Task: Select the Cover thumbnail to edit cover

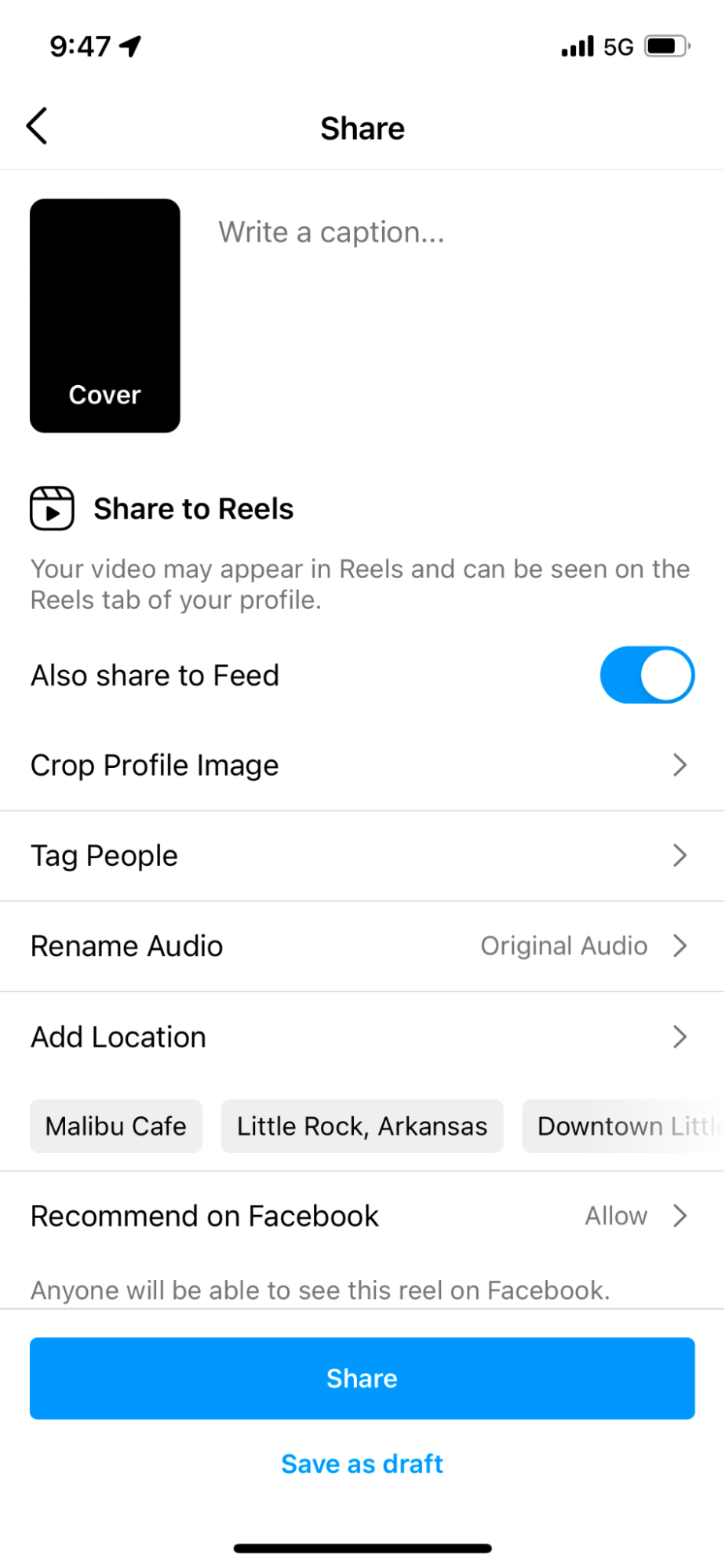Action: pos(104,315)
